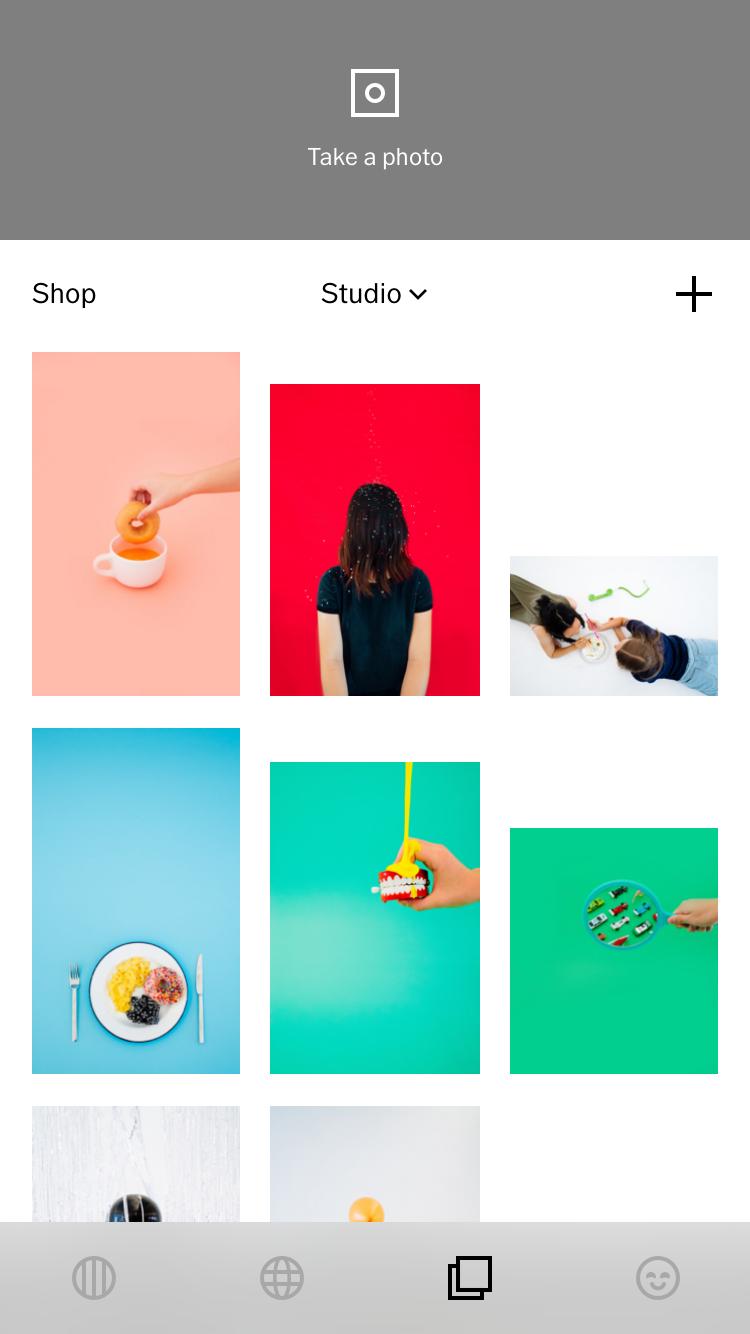Select the chattering teeth toy photo
750x1334 pixels.
[374, 916]
